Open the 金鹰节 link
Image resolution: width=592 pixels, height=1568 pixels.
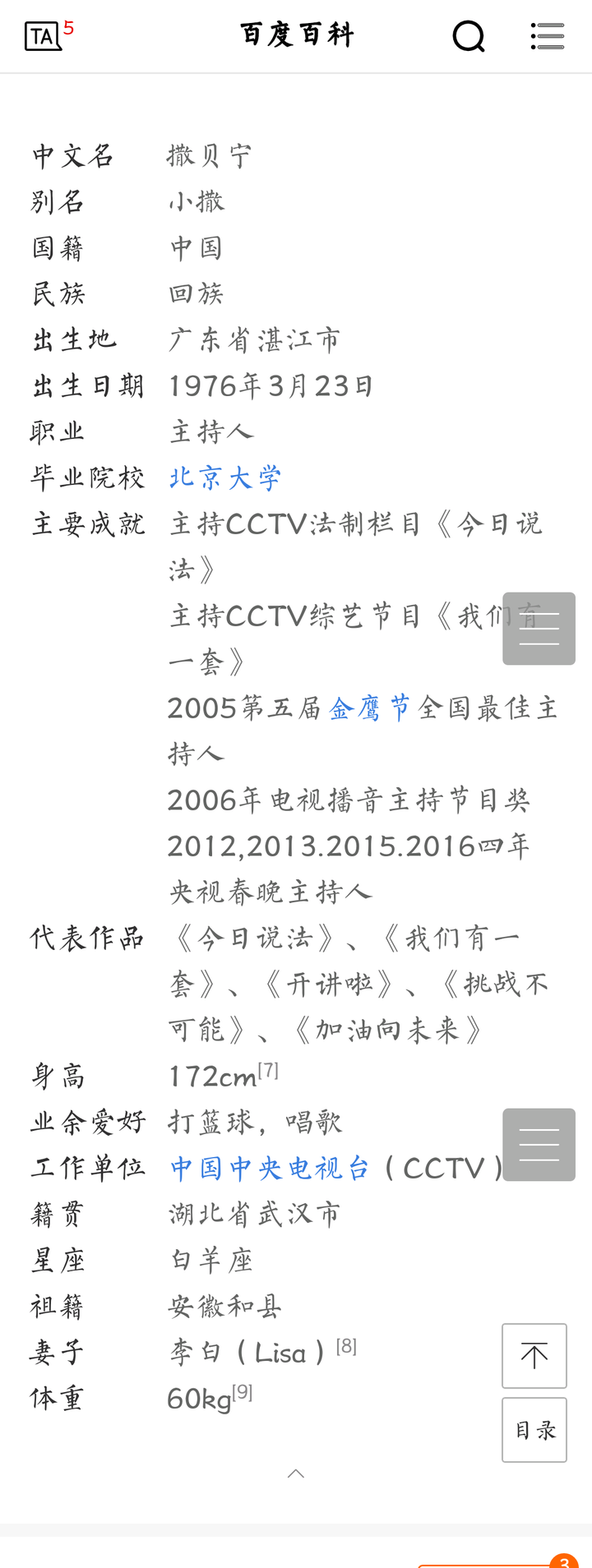pos(369,708)
